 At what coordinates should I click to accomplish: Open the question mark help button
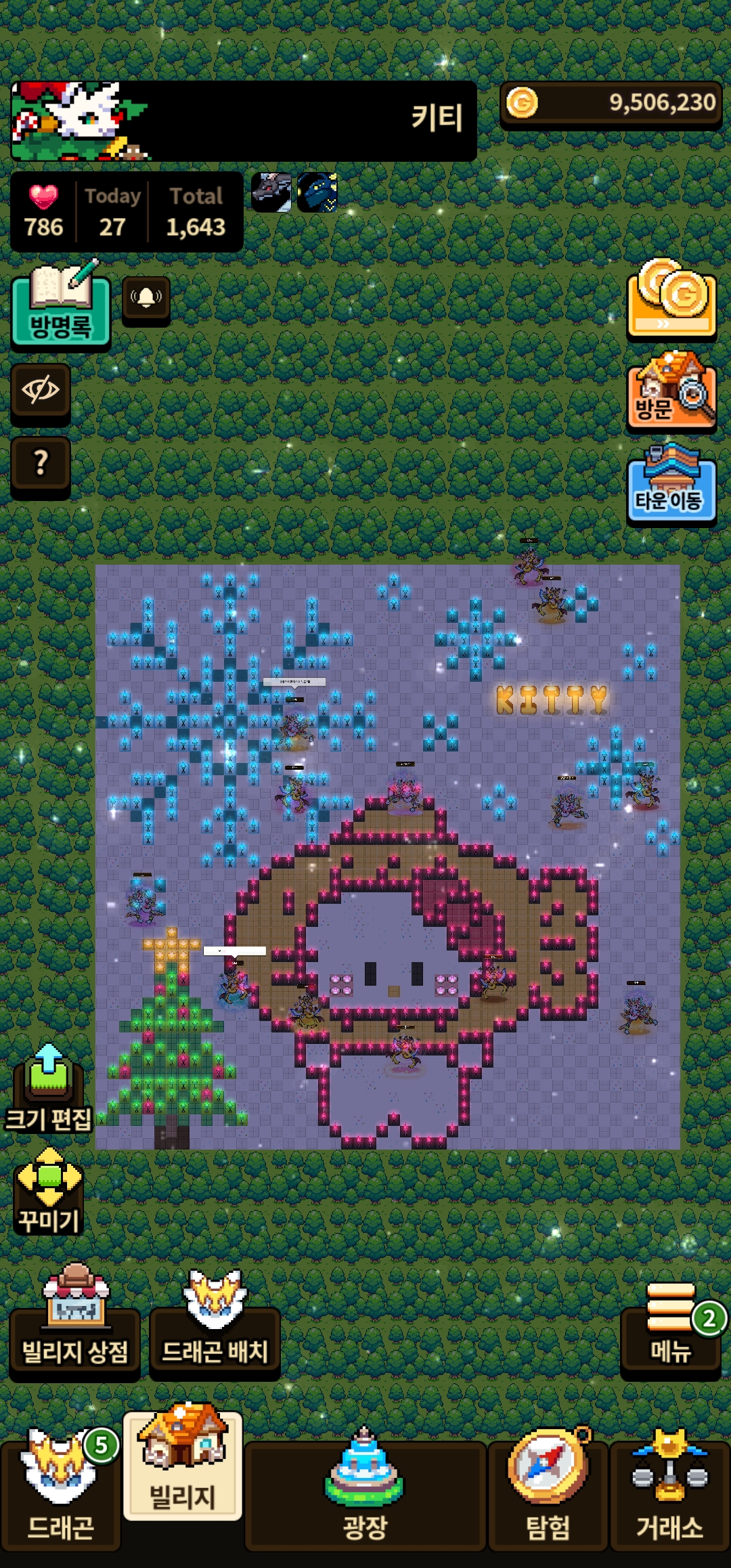point(41,464)
